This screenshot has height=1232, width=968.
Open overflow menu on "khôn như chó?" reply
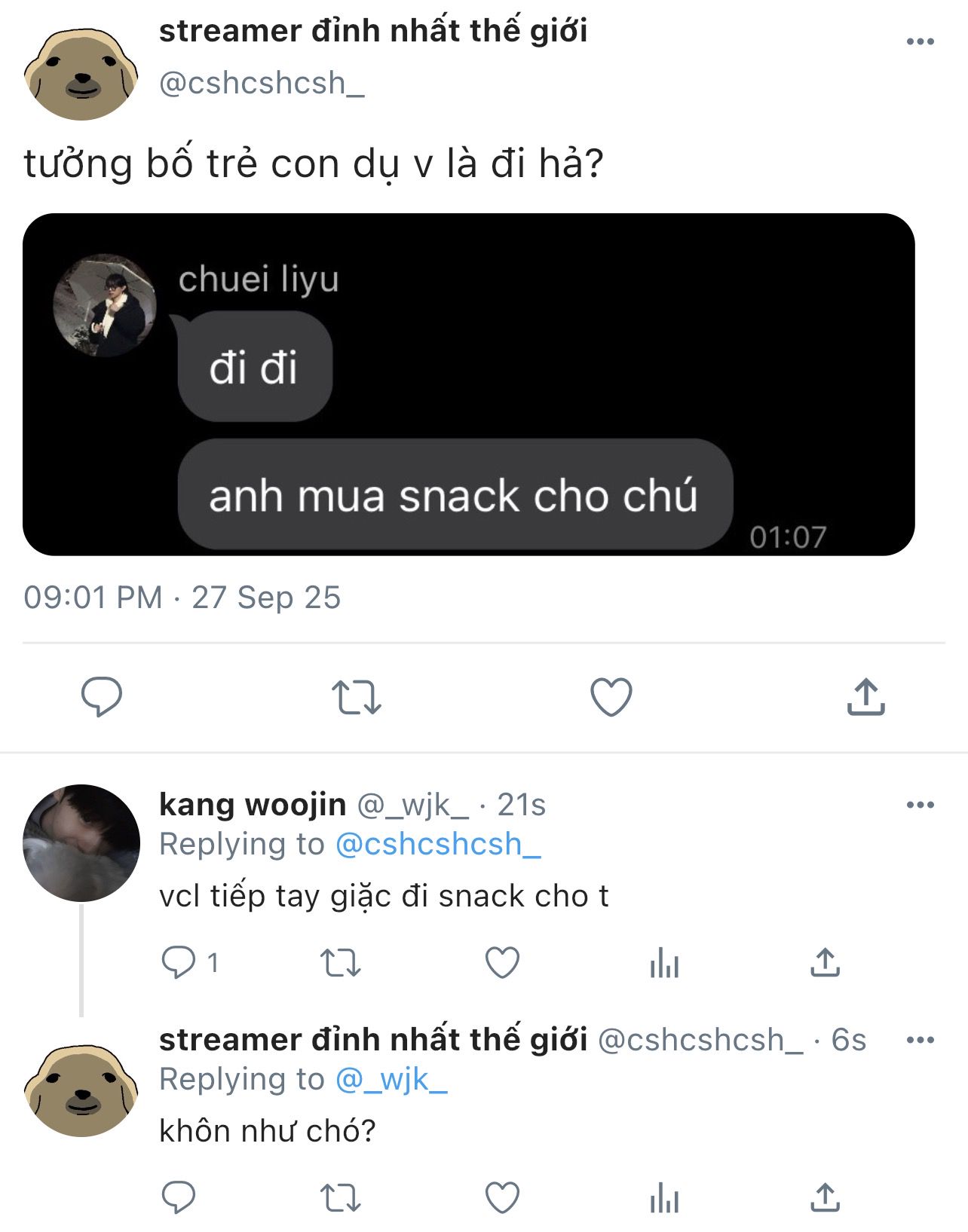click(920, 1040)
